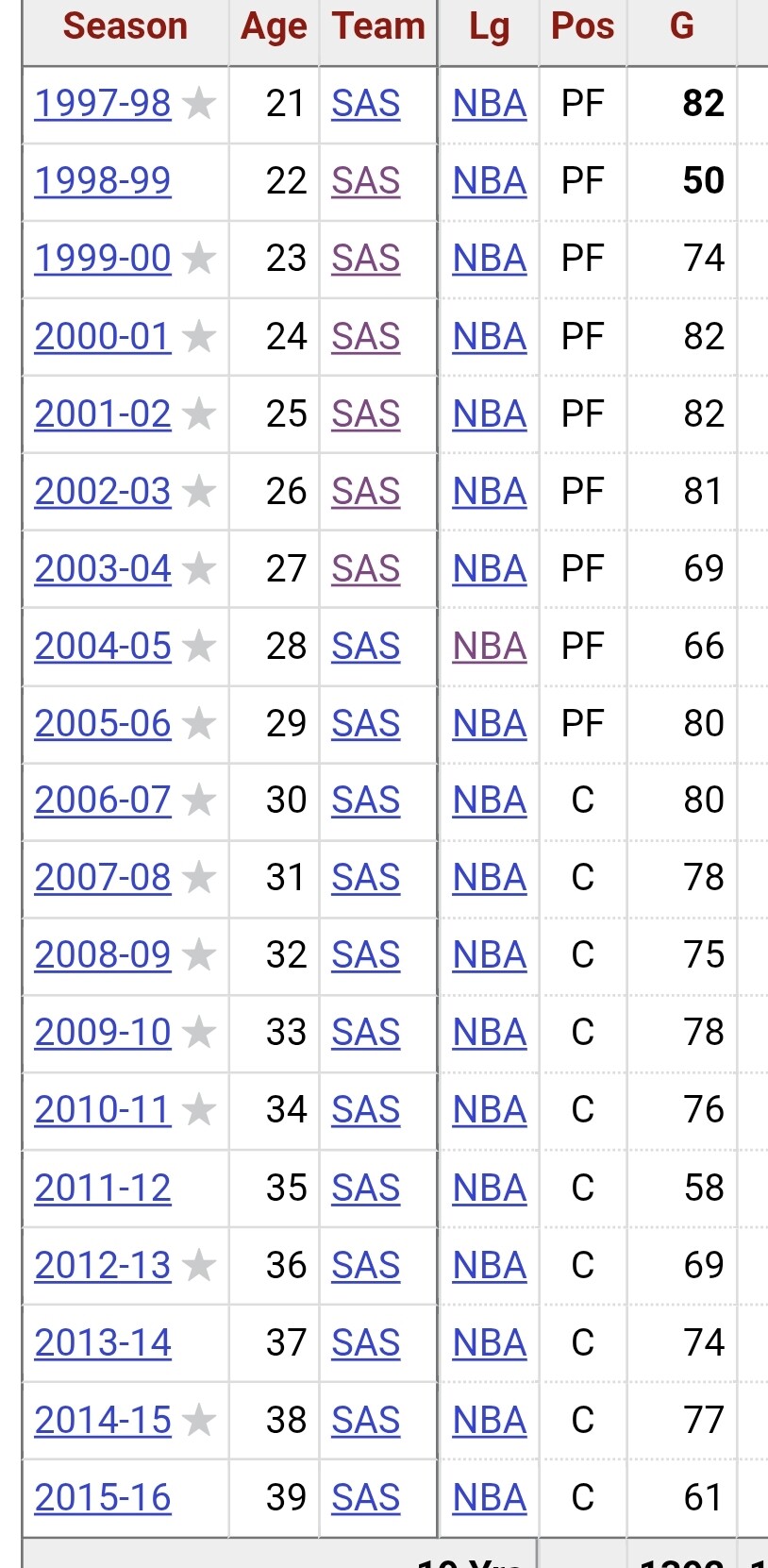The width and height of the screenshot is (768, 1568).
Task: Open the SAS team link for 2000-01
Action: pos(366,337)
